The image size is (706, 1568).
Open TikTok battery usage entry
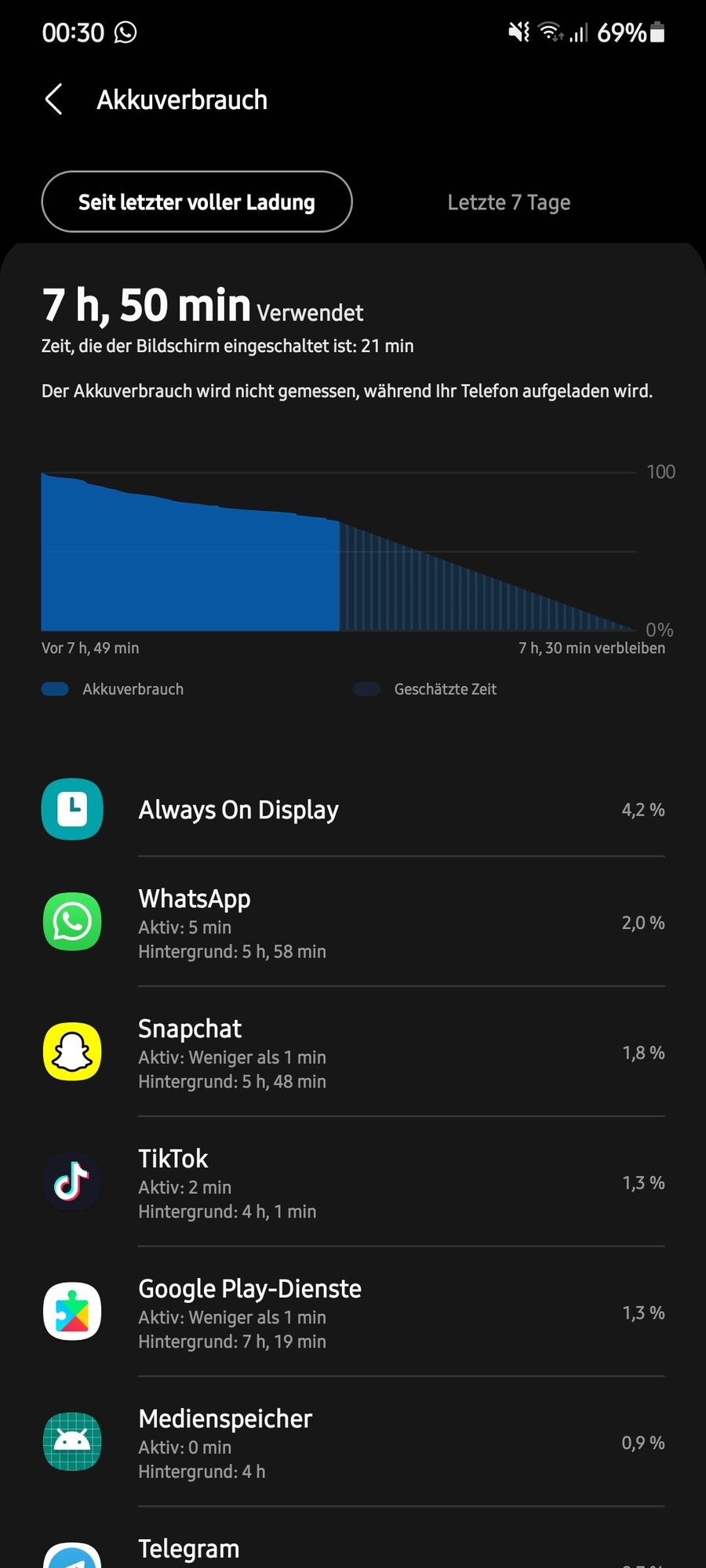coord(353,1183)
